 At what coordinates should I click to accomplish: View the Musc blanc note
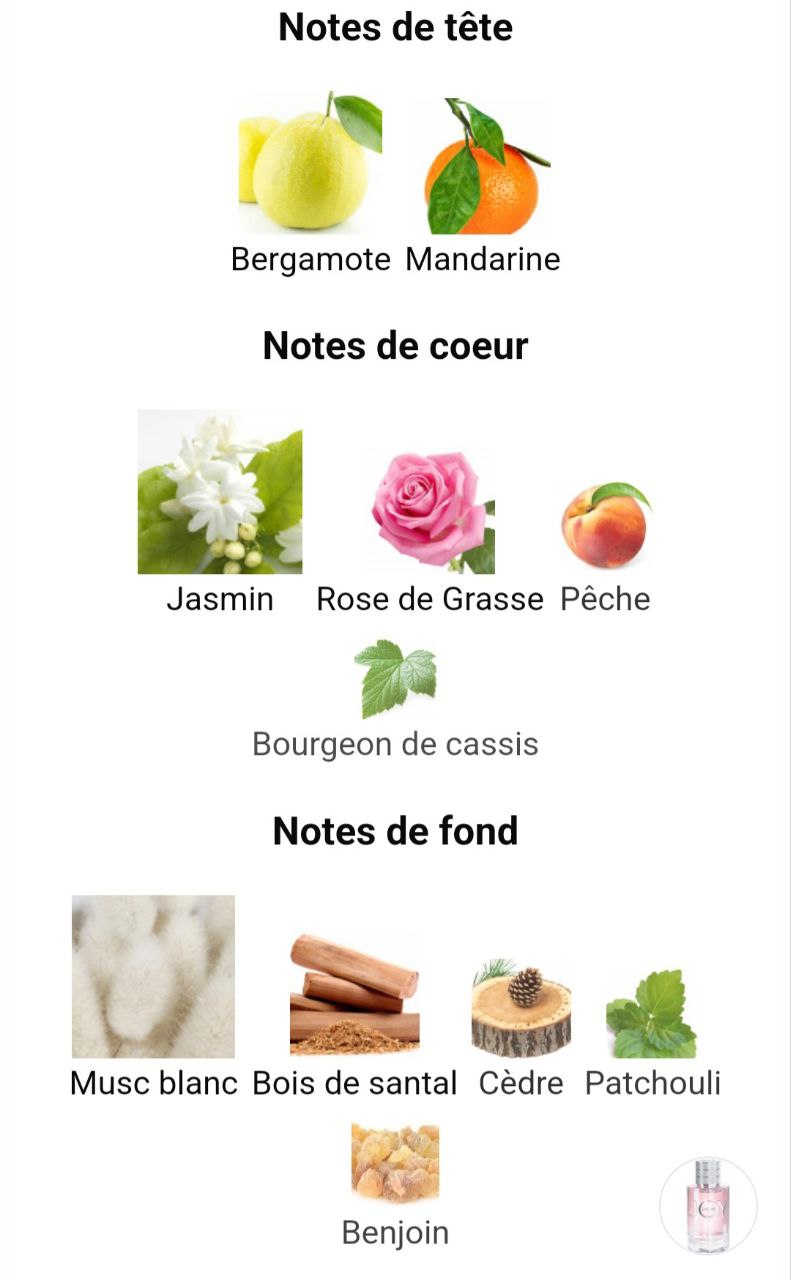coord(154,977)
